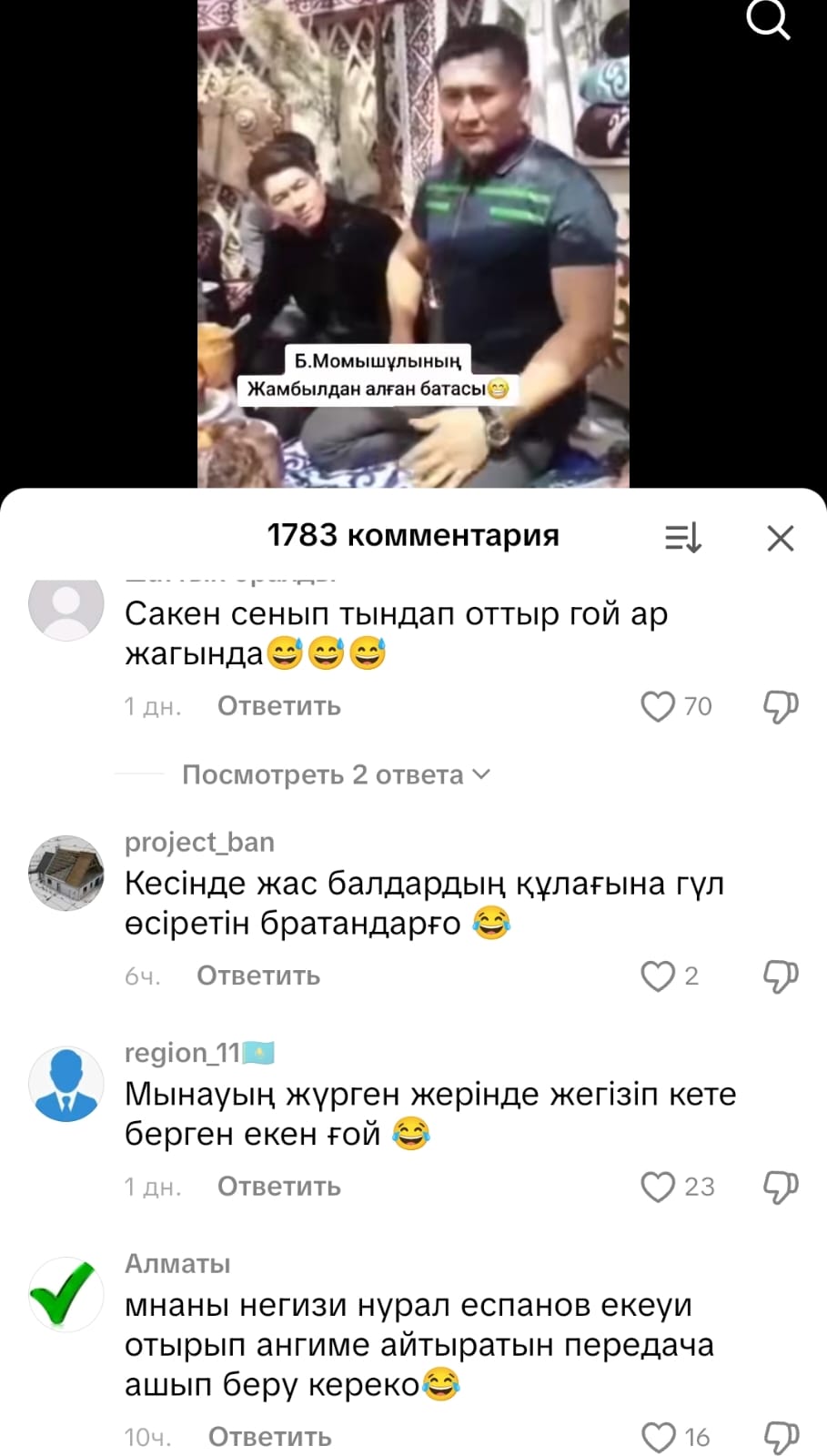Open search at the top right
Viewport: 827px width, 1456px height.
click(768, 20)
